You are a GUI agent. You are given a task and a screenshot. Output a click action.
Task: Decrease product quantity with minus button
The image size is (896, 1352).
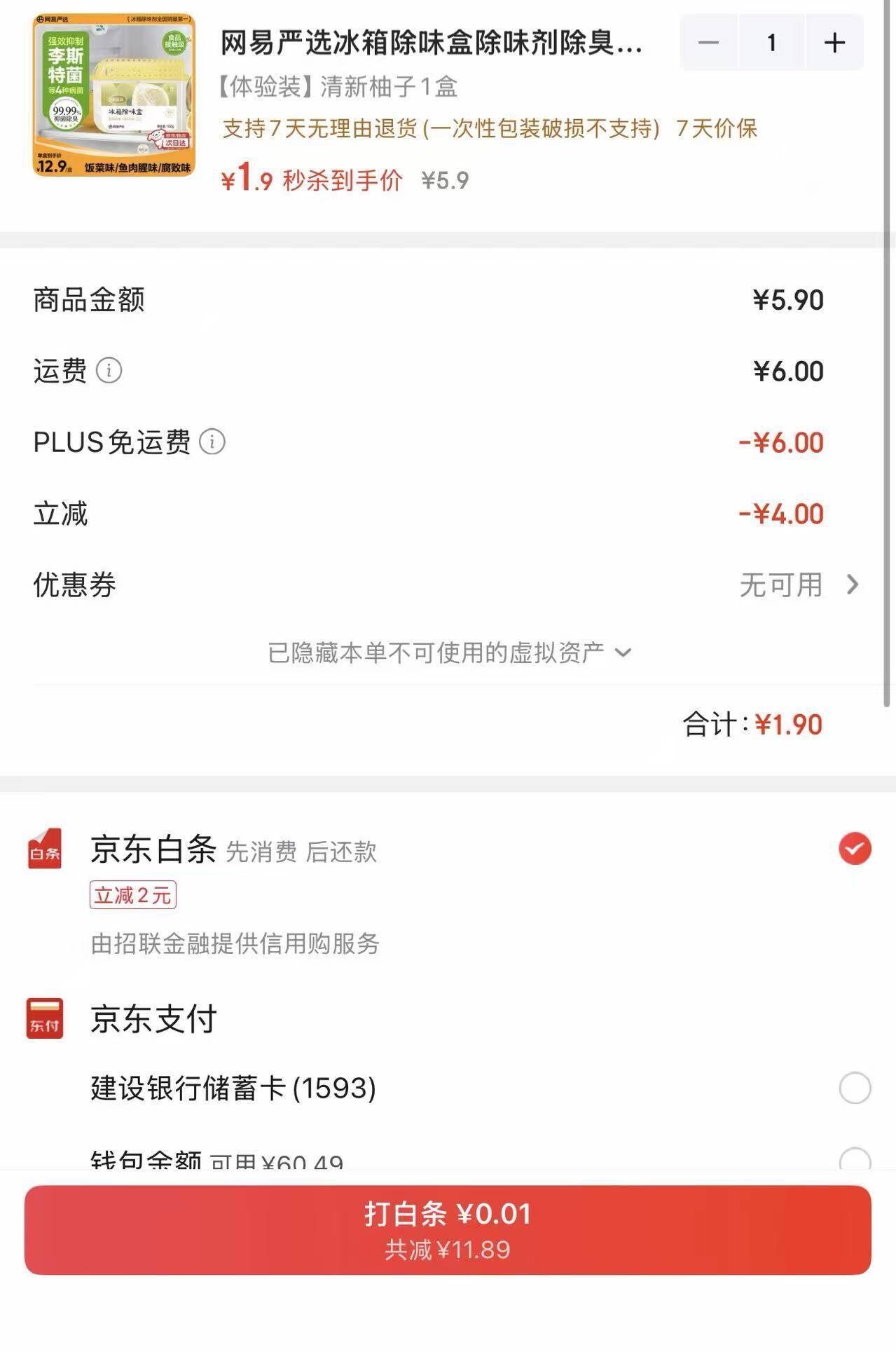[x=708, y=43]
